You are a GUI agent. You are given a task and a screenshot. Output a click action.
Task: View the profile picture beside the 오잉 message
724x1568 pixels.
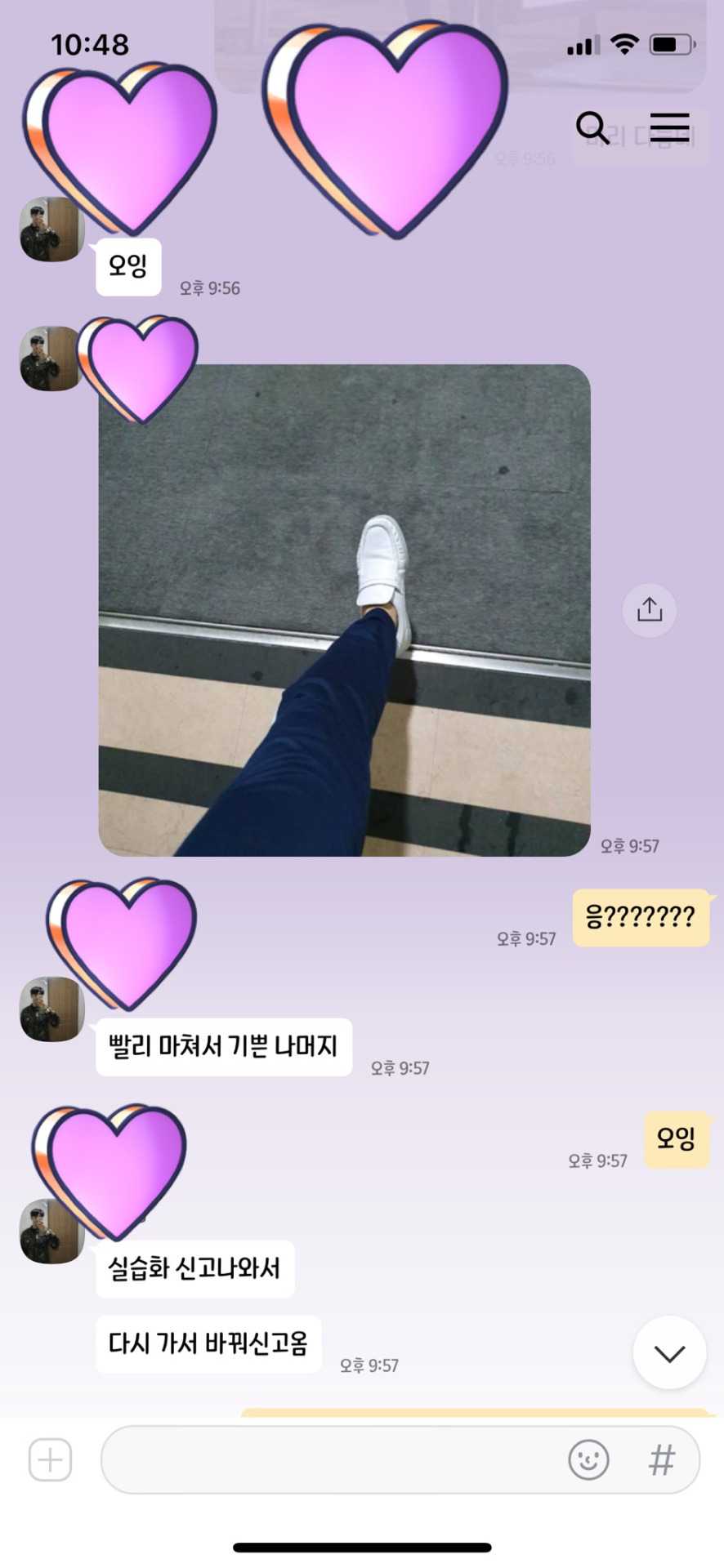pyautogui.click(x=51, y=230)
